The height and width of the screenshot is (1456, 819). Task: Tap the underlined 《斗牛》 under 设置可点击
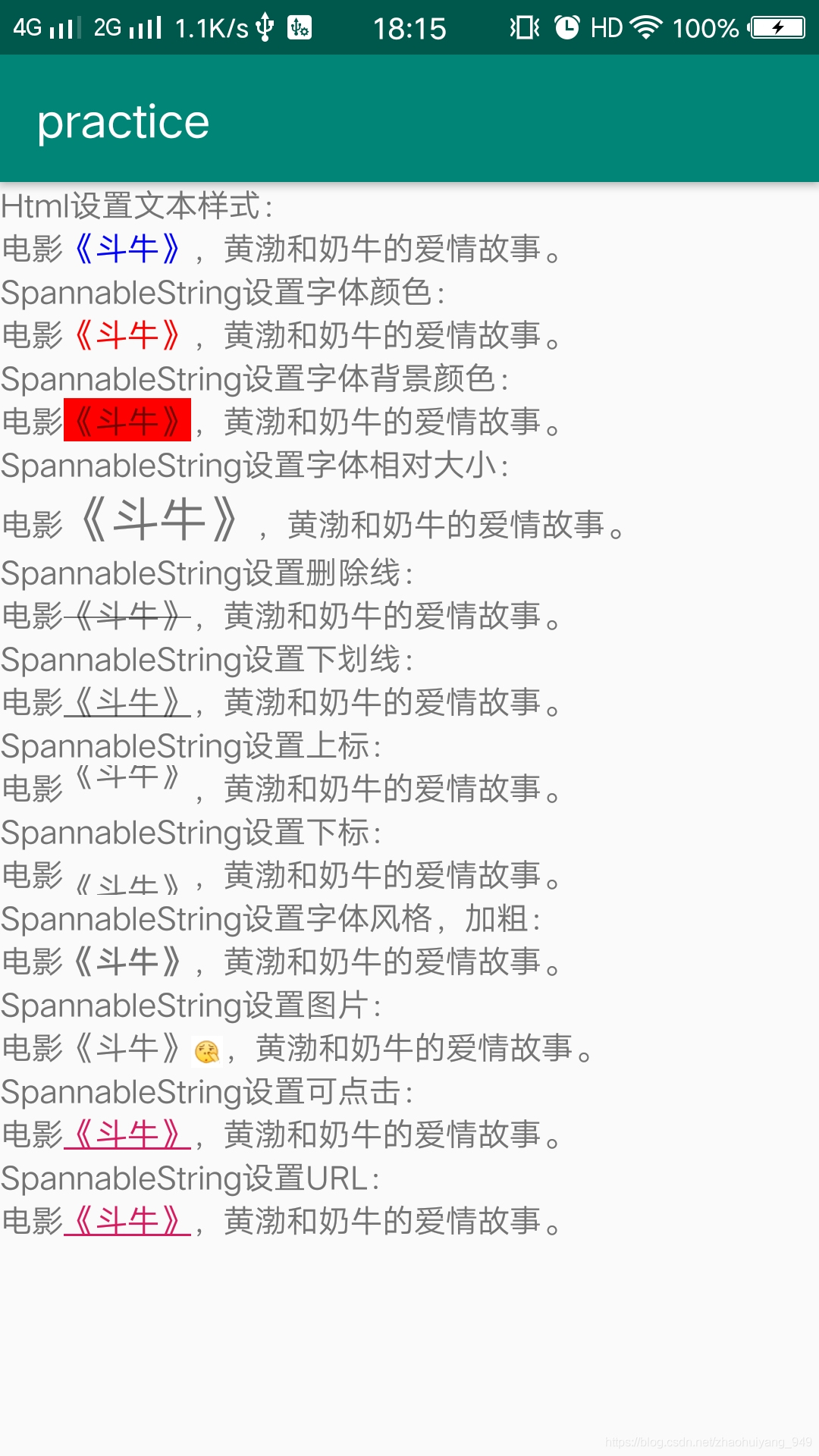(x=127, y=1135)
